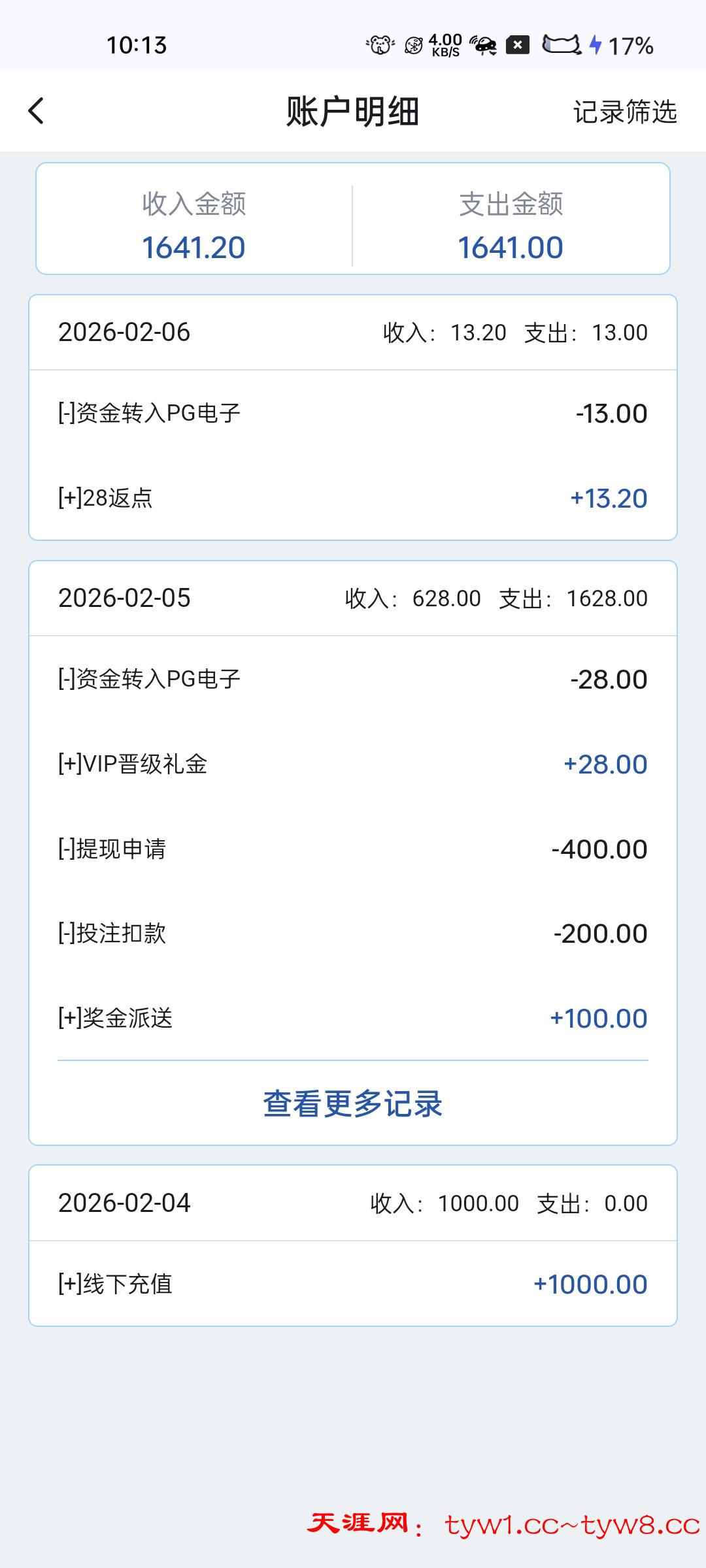706x1568 pixels.
Task: Go back using the top-left arrow
Action: (37, 110)
